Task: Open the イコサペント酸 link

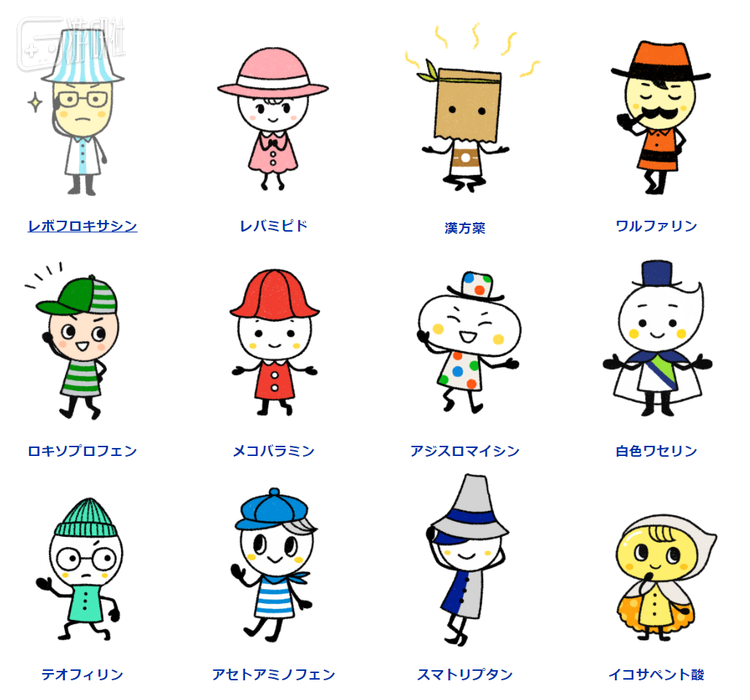Action: 656,675
